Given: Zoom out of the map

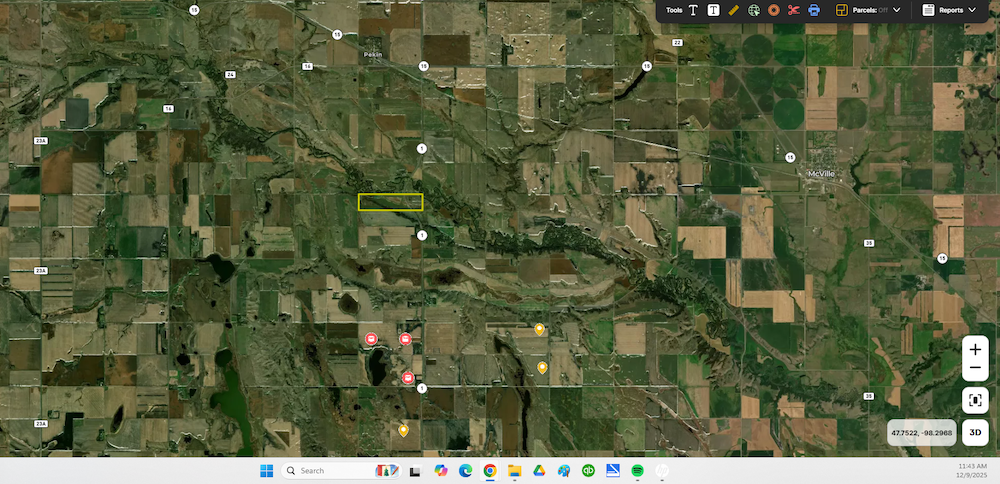Looking at the screenshot, I should coord(975,369).
